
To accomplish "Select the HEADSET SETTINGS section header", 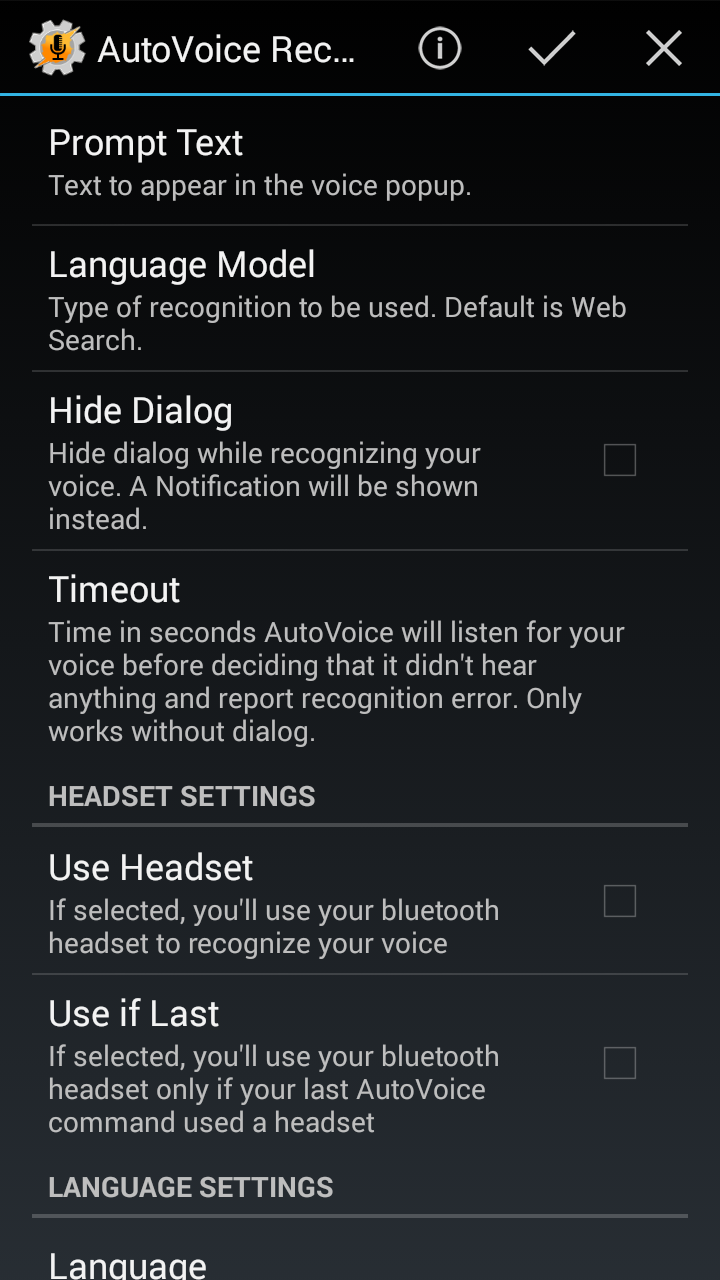I will 182,796.
